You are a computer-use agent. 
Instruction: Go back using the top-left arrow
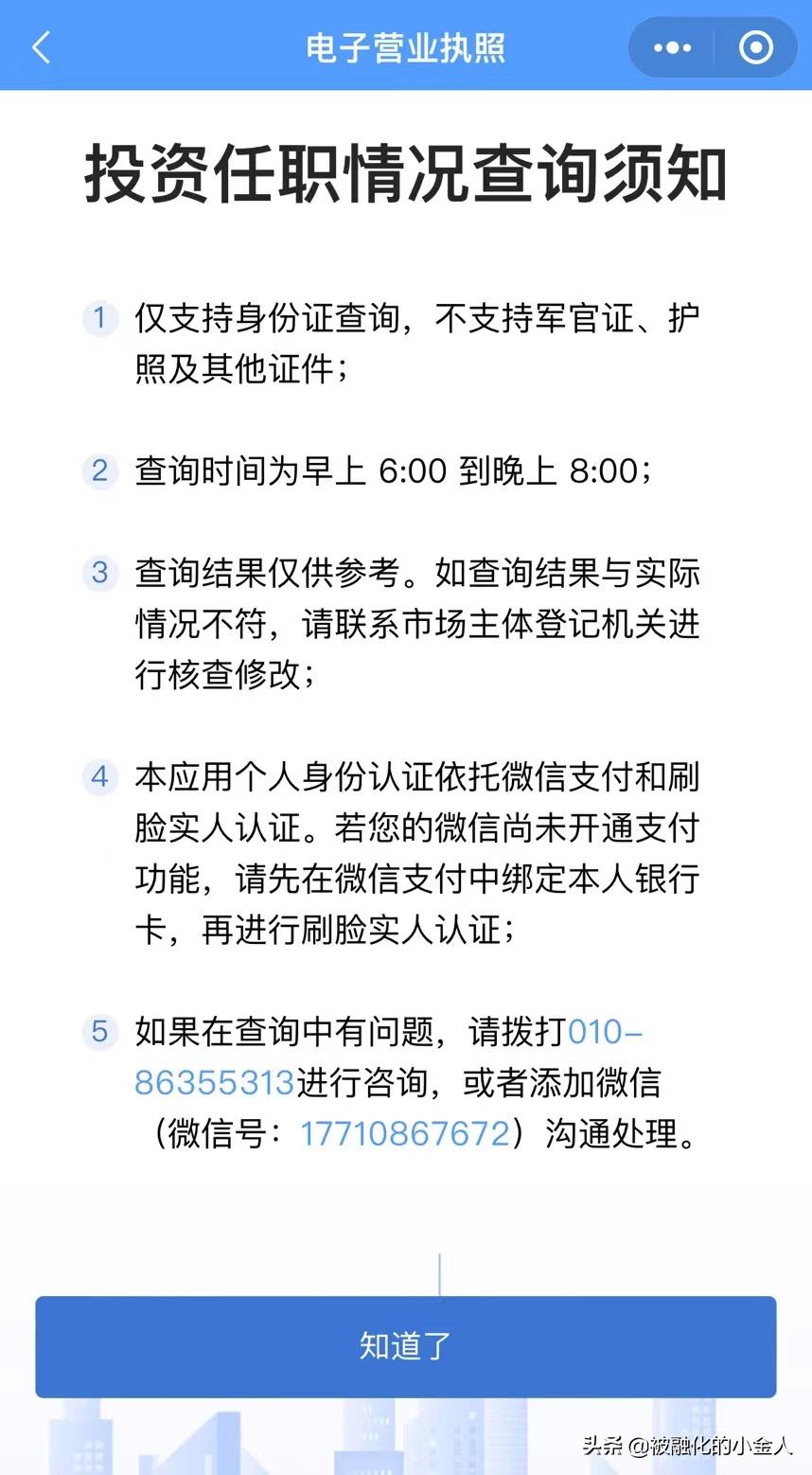pos(41,47)
